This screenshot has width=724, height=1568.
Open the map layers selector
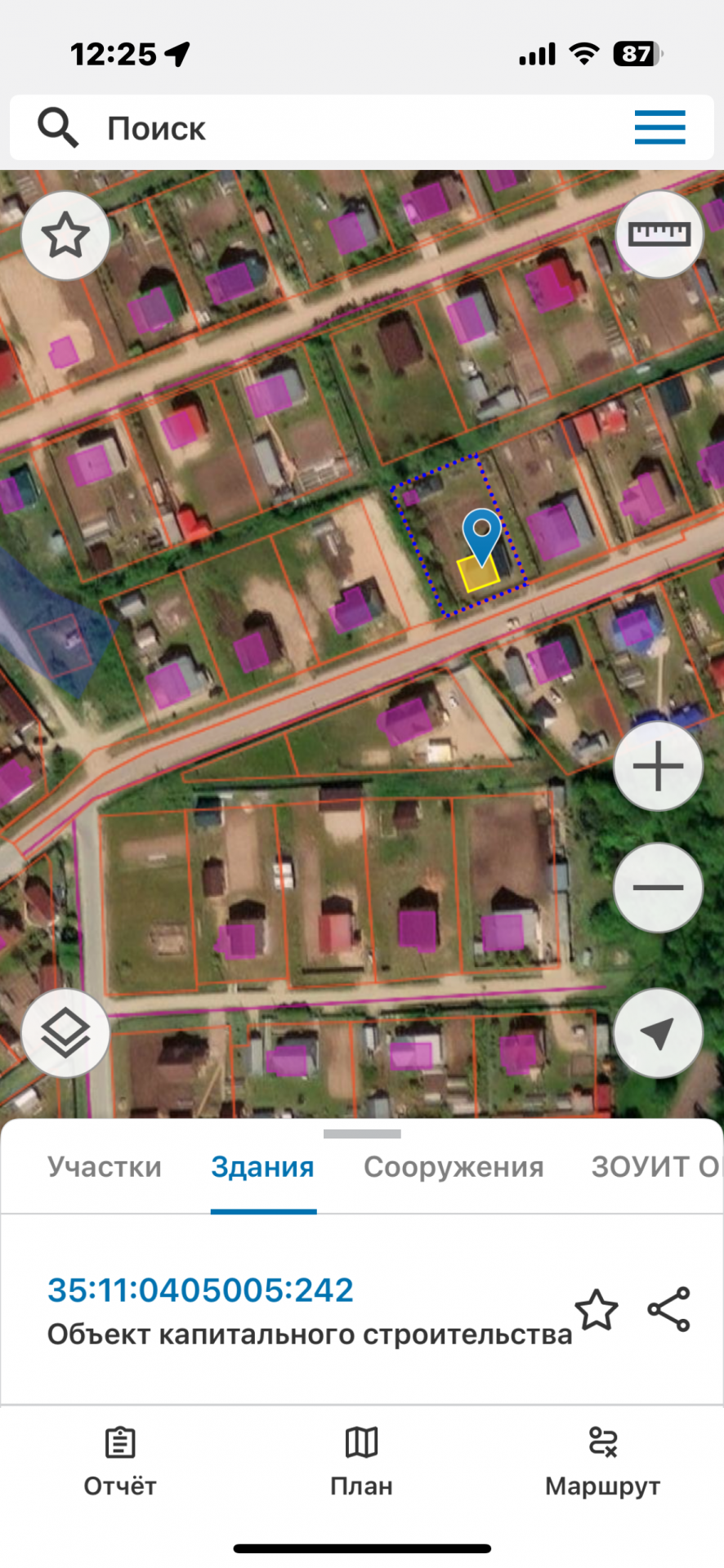[x=65, y=1033]
